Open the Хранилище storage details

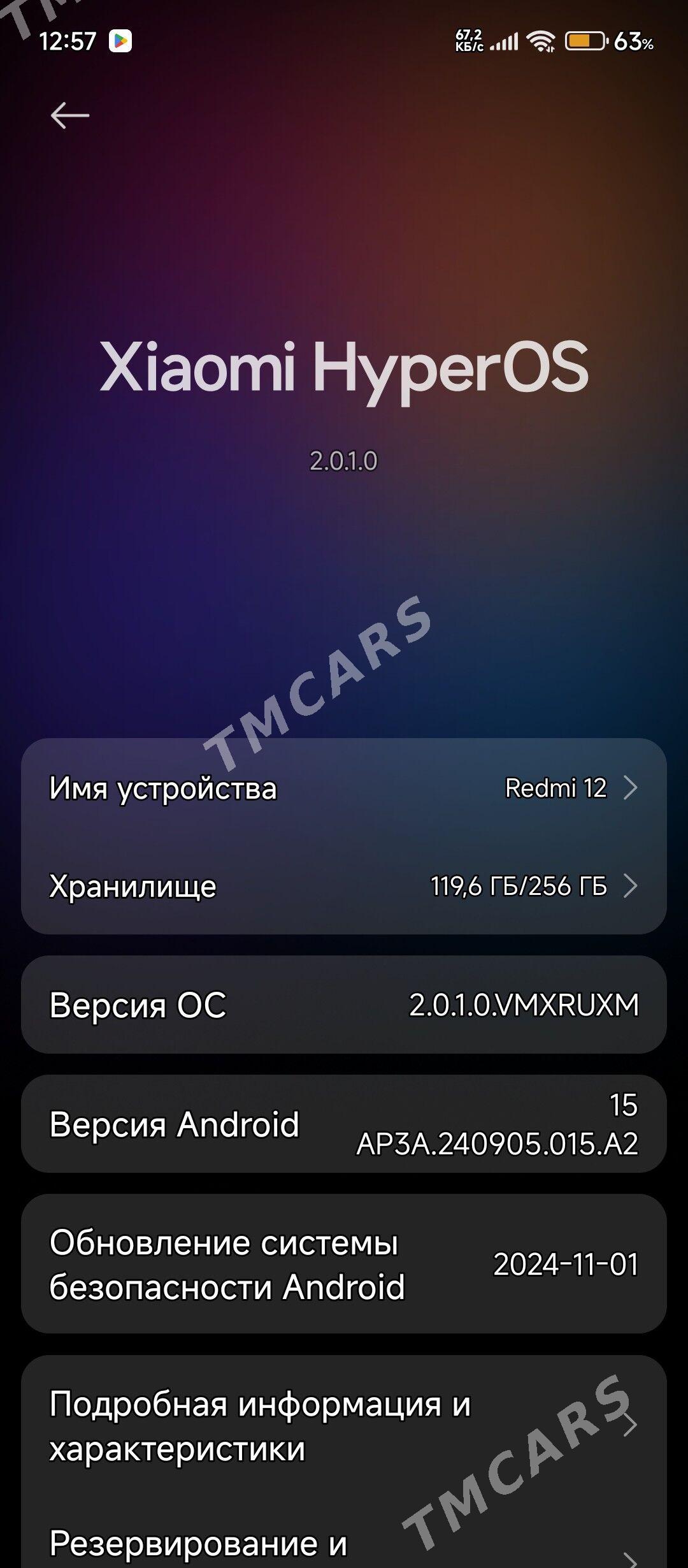pyautogui.click(x=344, y=886)
